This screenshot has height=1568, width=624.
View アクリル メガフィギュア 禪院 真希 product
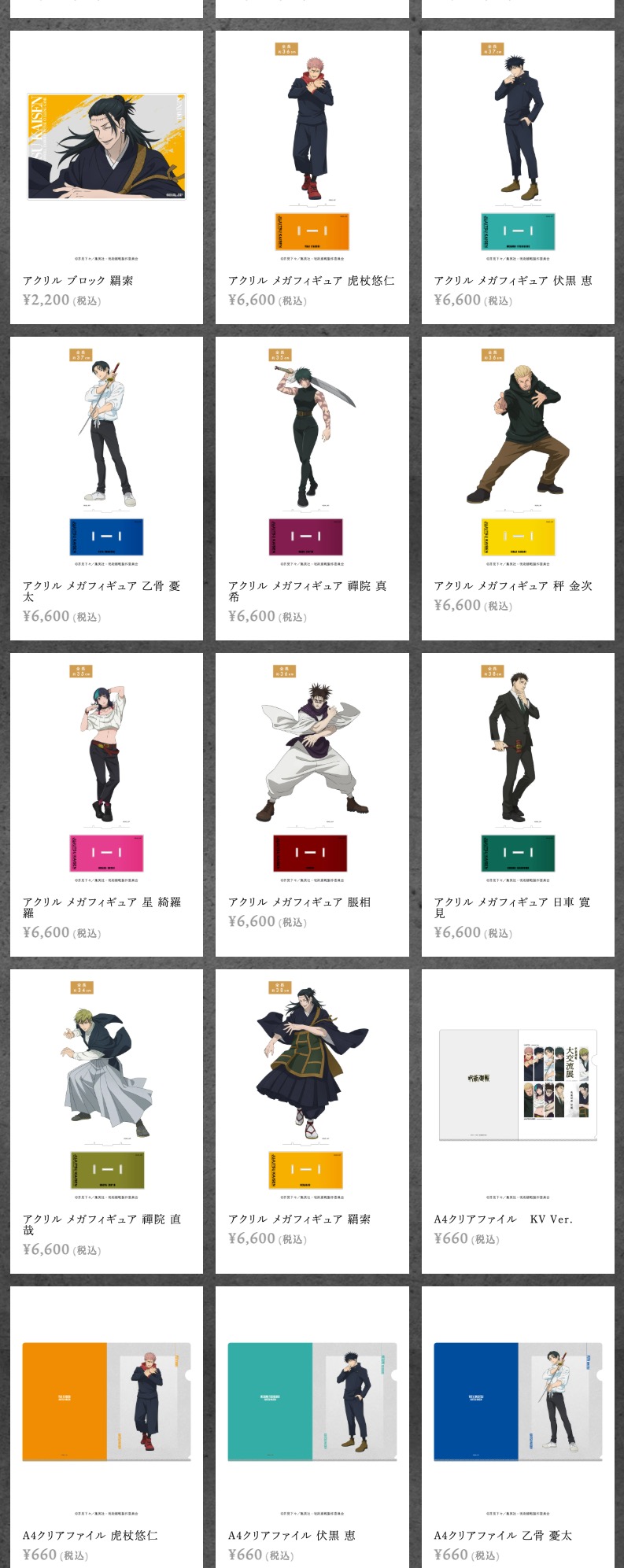[x=312, y=488]
